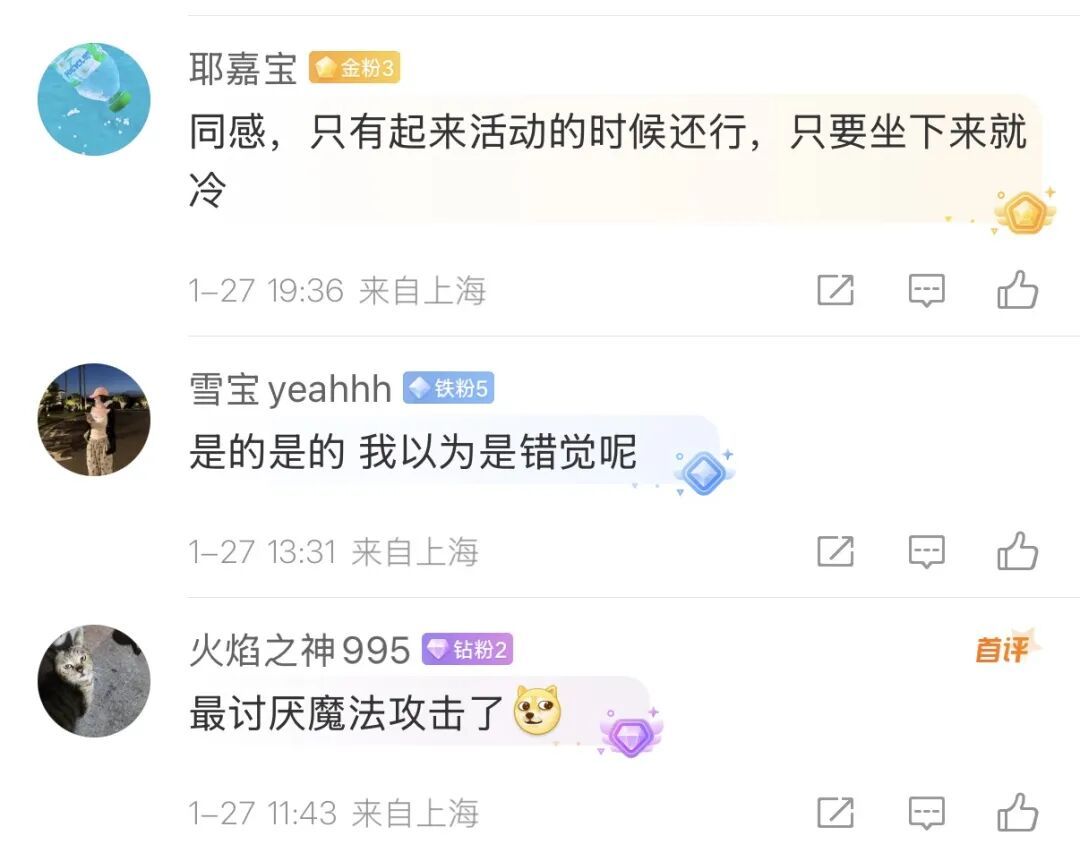Tap the username 耶嘉宝
This screenshot has width=1080, height=844.
pos(243,68)
